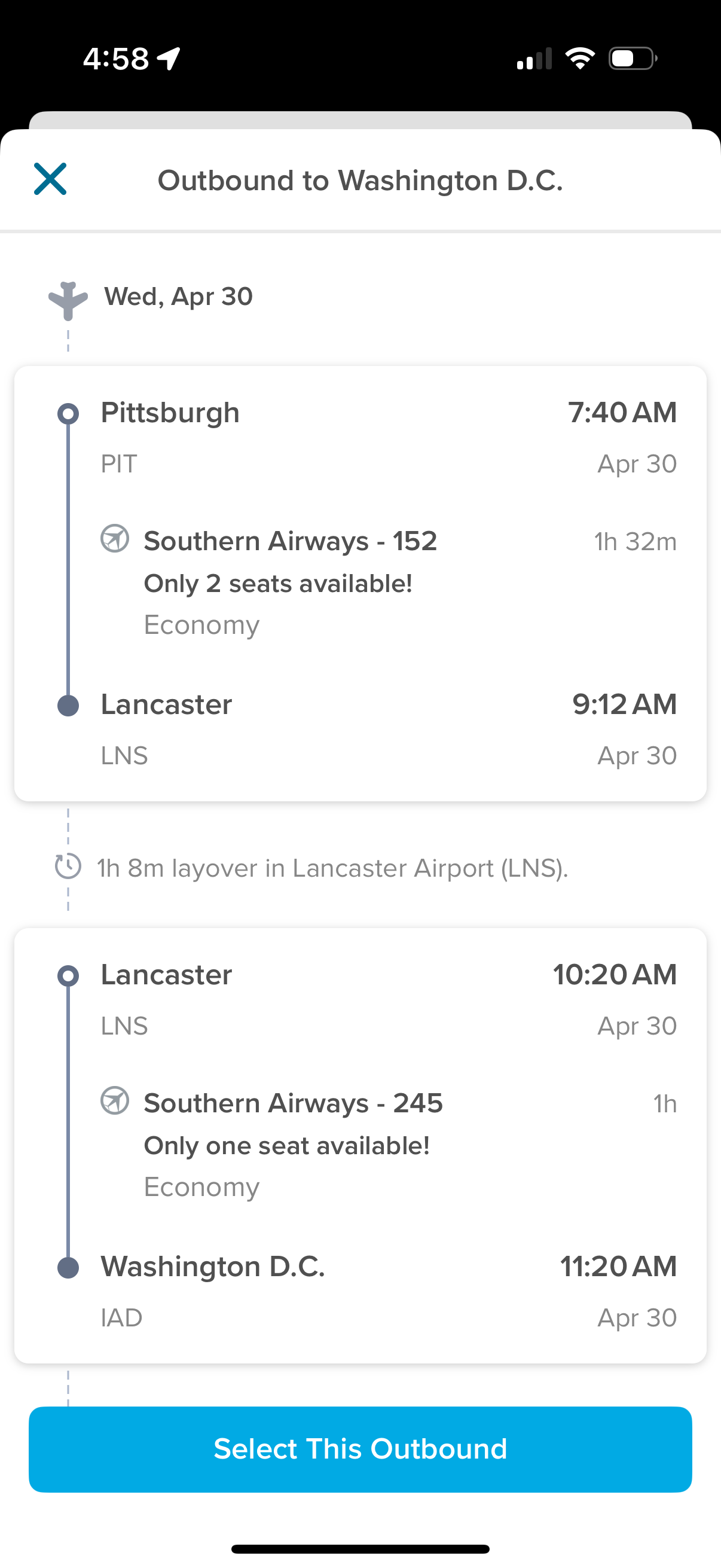Close the Outbound to Washington D.C. screen
This screenshot has width=721, height=1568.
coord(50,178)
